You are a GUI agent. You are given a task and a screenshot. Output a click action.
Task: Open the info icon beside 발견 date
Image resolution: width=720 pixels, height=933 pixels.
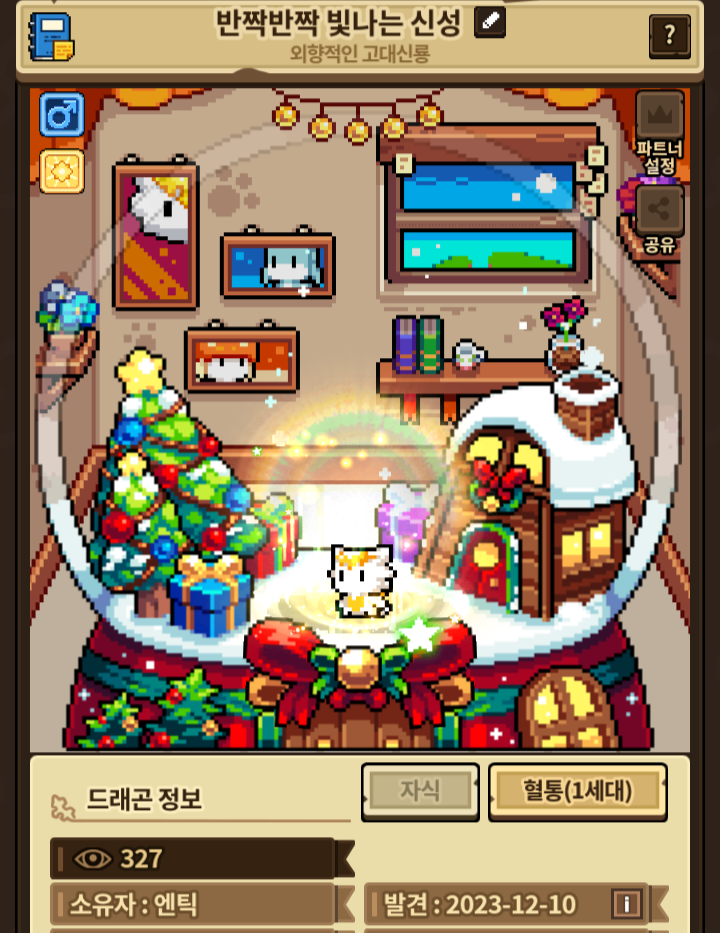[x=627, y=904]
